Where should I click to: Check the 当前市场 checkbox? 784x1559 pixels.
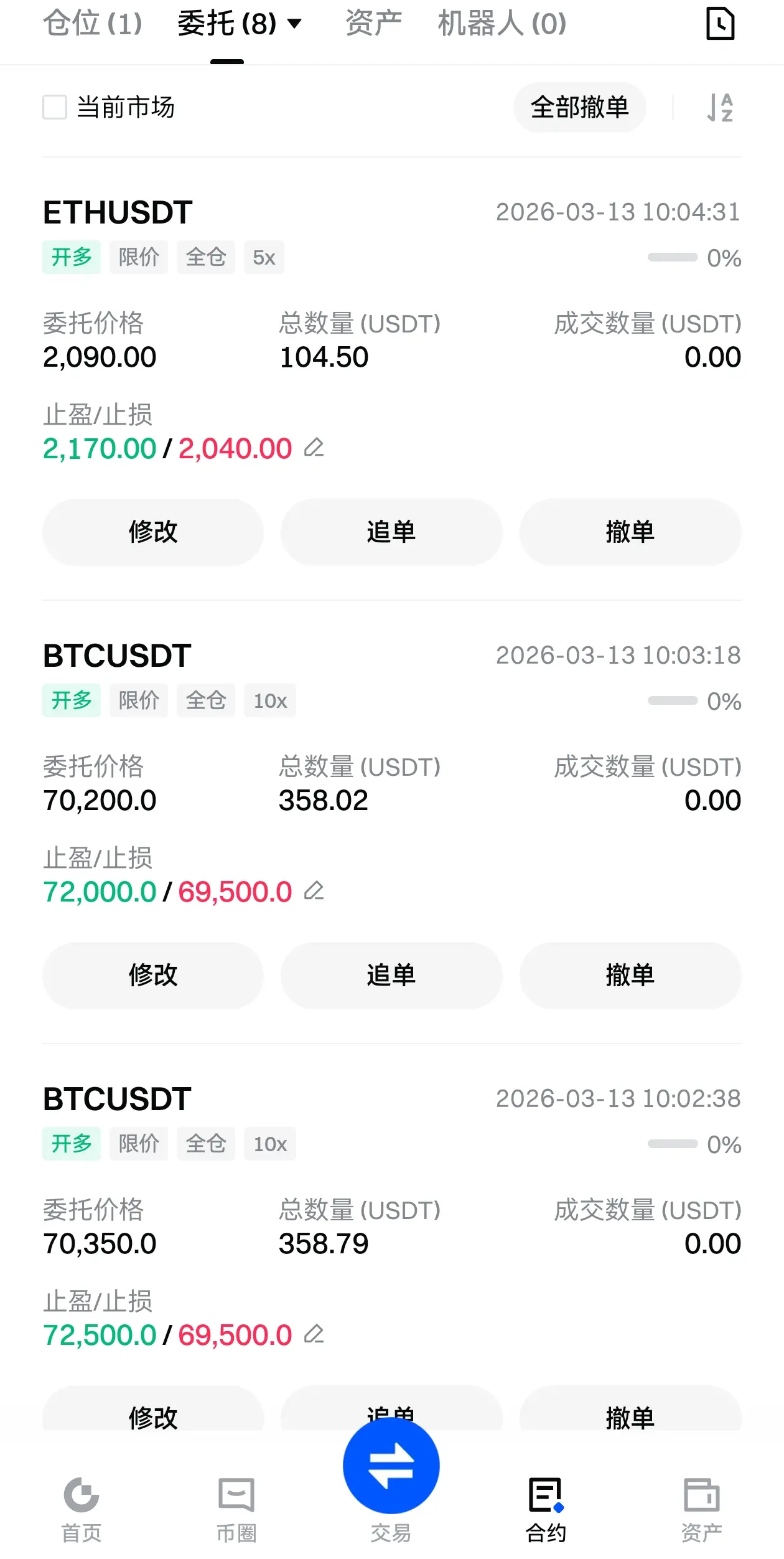coord(55,107)
